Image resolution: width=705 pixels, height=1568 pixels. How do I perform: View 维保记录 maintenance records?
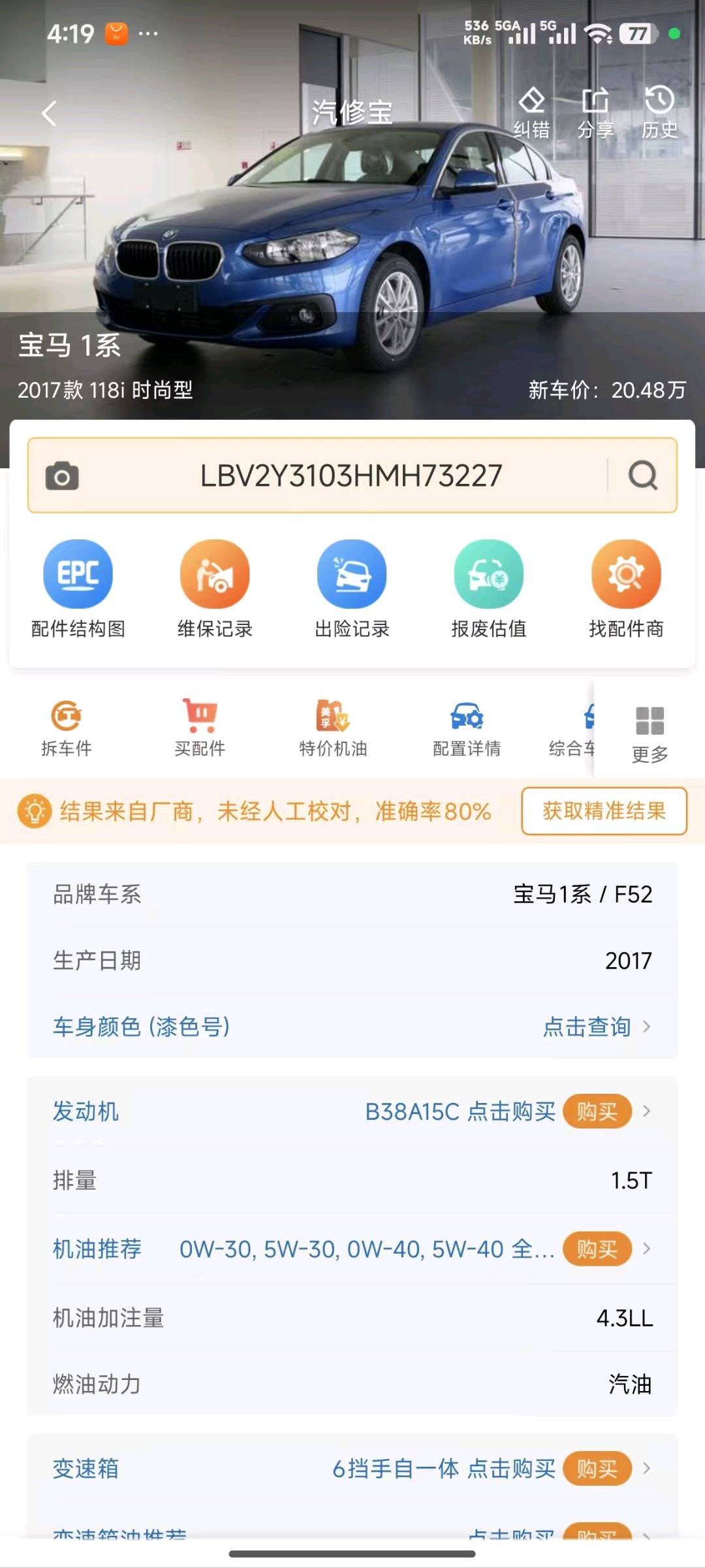coord(215,589)
